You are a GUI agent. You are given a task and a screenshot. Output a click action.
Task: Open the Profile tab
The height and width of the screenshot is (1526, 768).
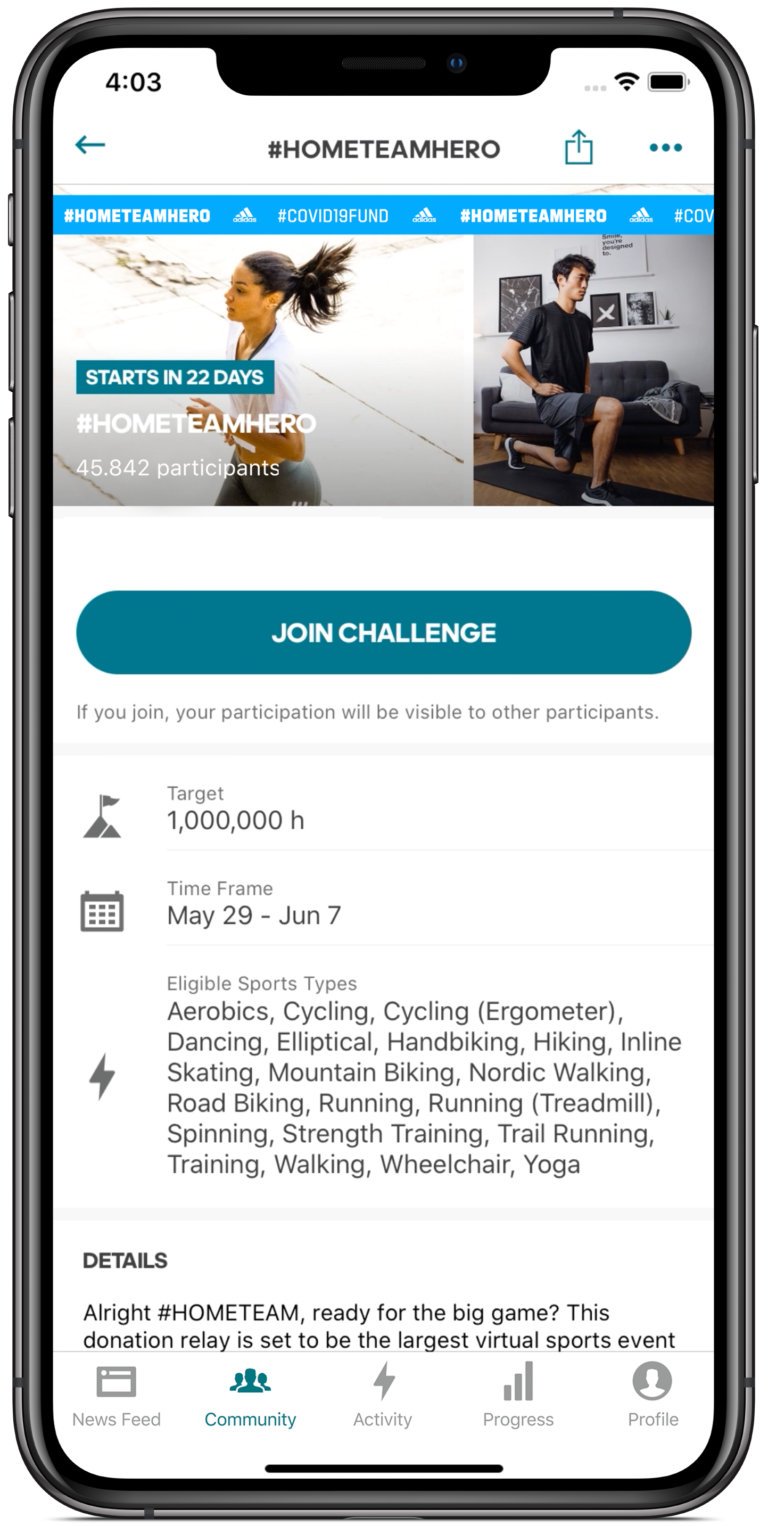click(652, 1396)
